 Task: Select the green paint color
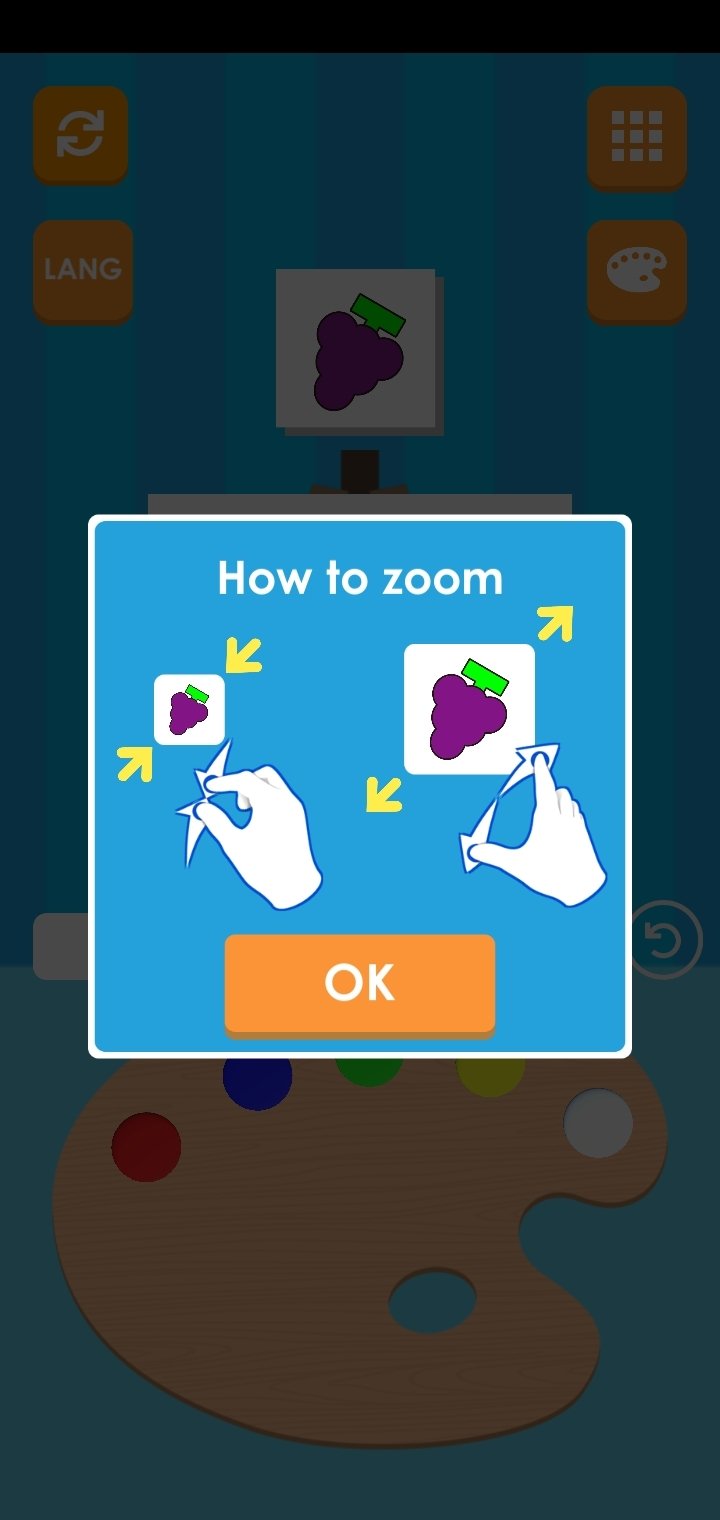point(369,1070)
